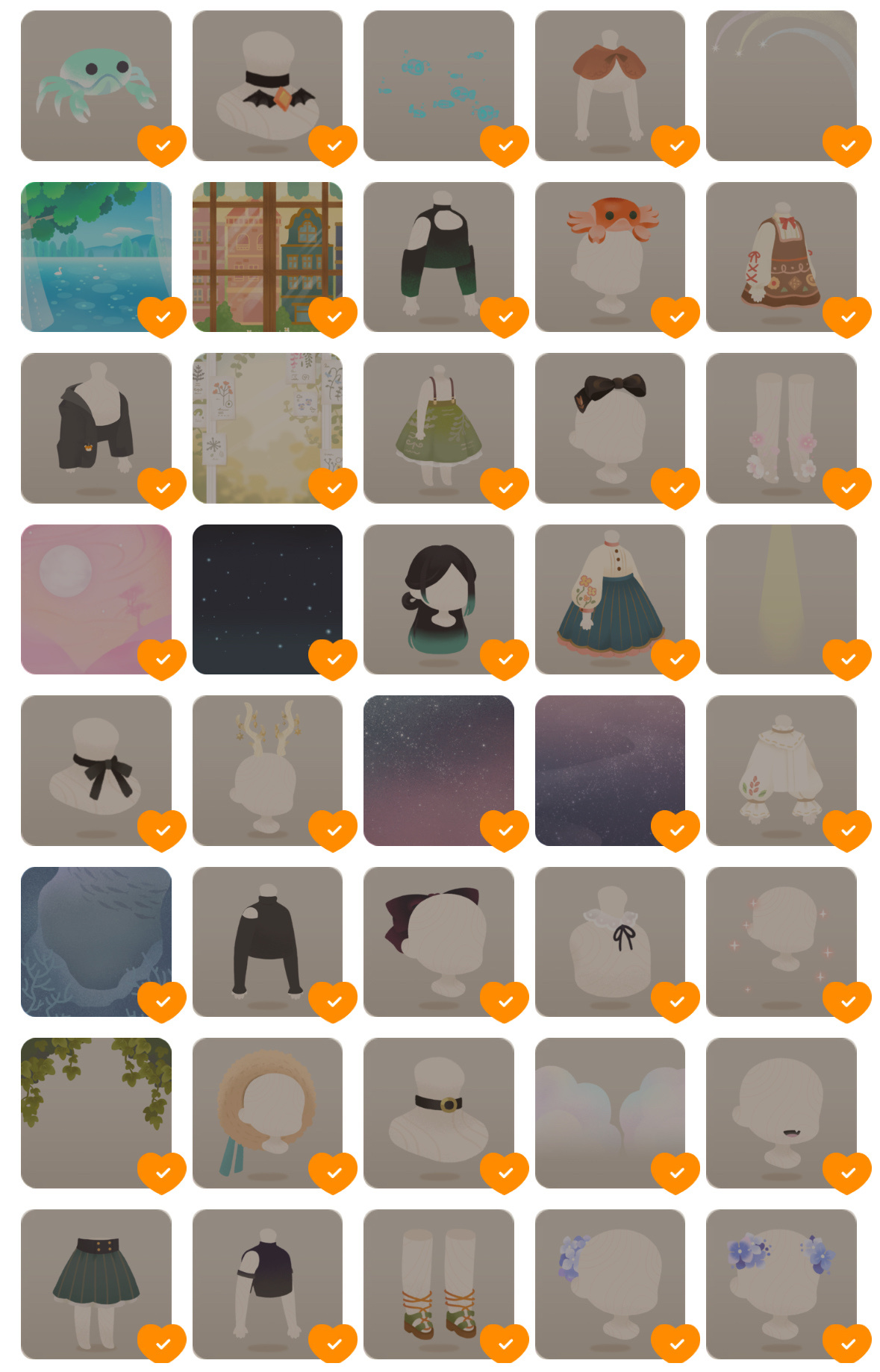The height and width of the screenshot is (1372, 880).
Task: Open the black belt choker item
Action: pos(438,1112)
